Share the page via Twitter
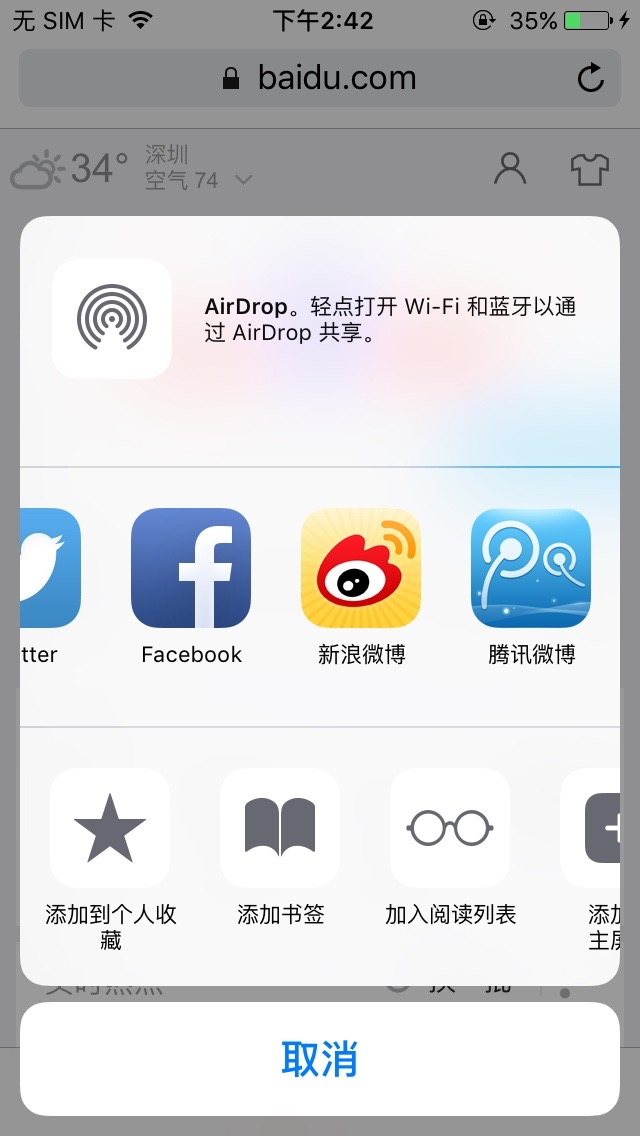This screenshot has height=1136, width=640. [49, 568]
